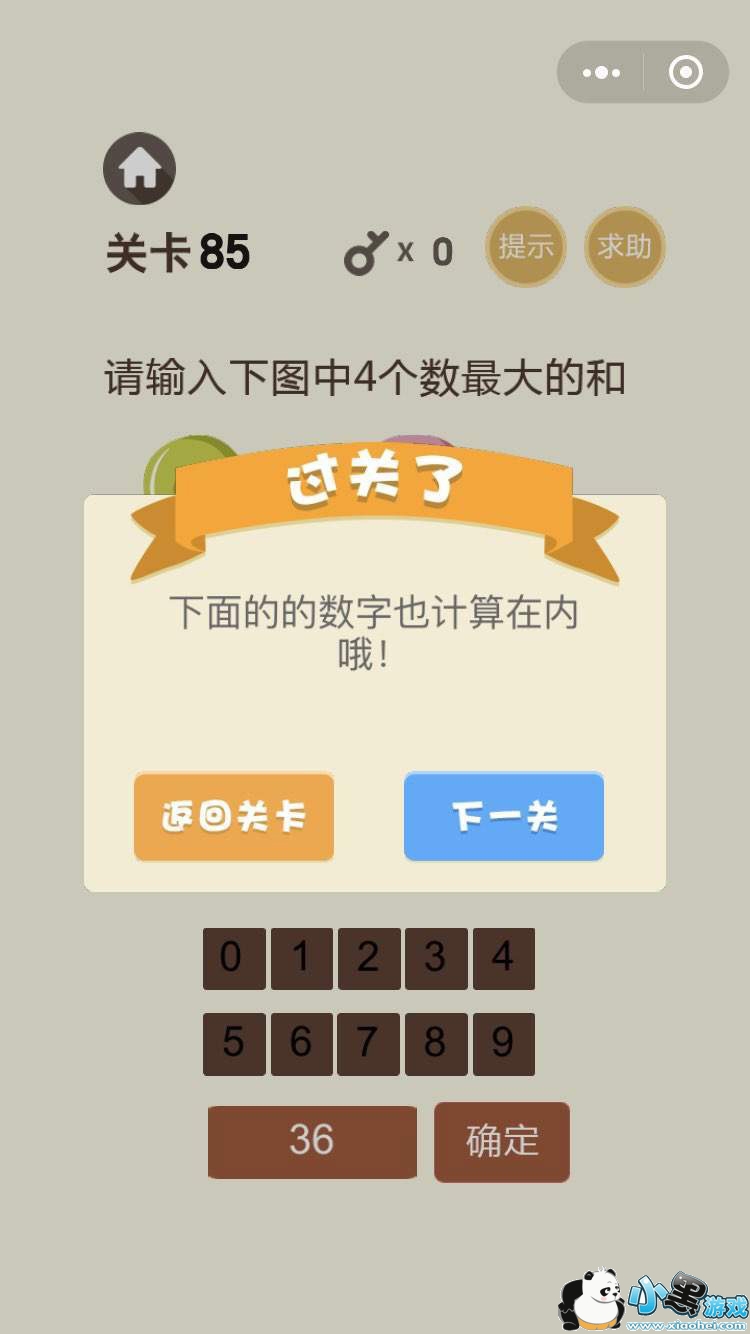Proceed to next level with 下一关

[x=504, y=817]
